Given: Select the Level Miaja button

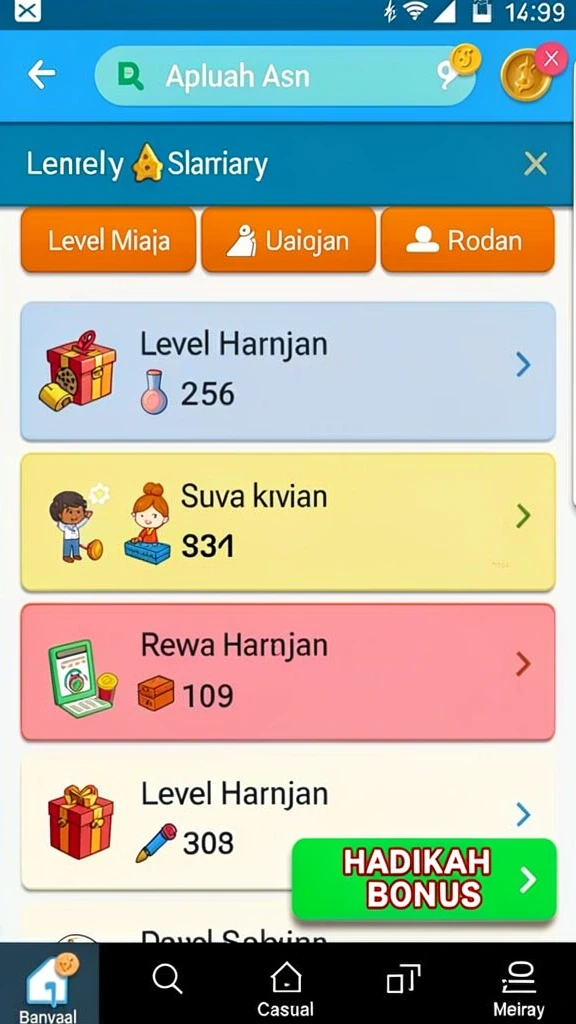Looking at the screenshot, I should click(108, 240).
